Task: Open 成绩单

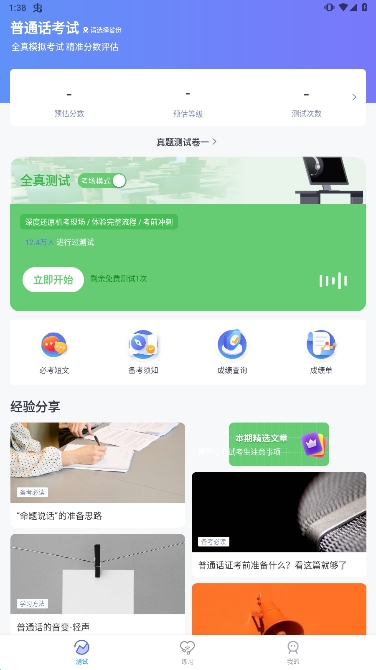Action: point(321,353)
